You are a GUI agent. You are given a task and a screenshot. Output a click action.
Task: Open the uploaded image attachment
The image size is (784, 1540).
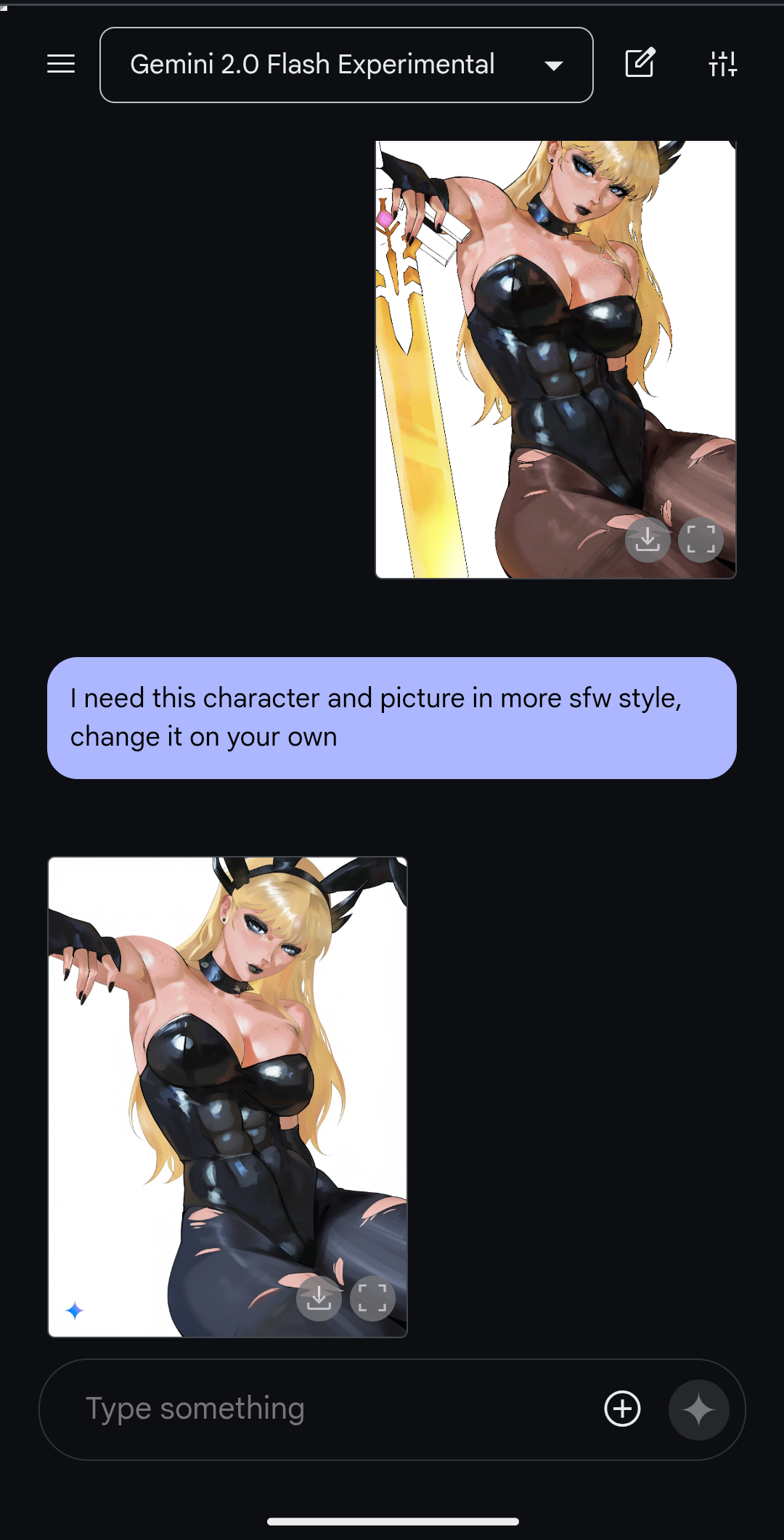click(x=555, y=359)
